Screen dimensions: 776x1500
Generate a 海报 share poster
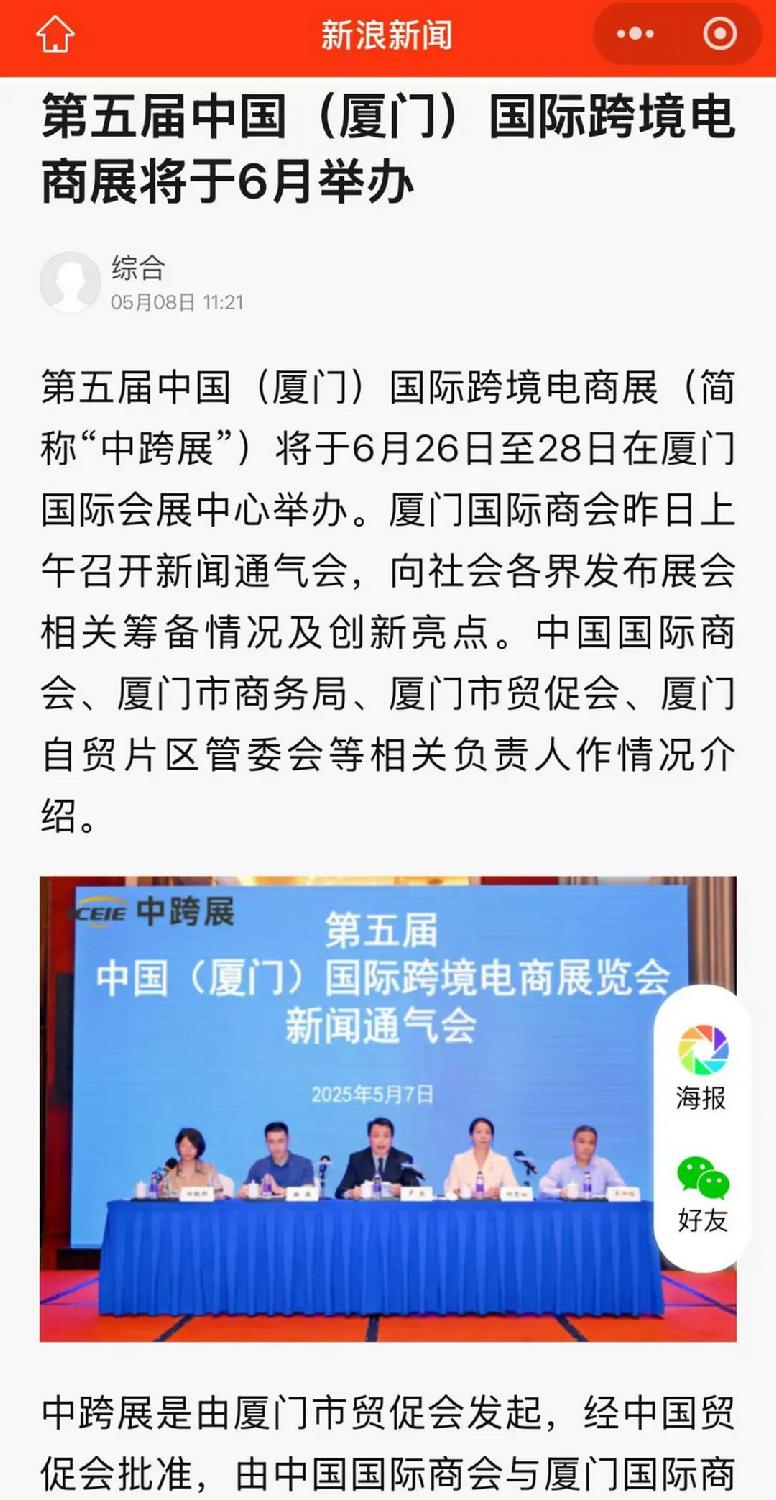pyautogui.click(x=702, y=1066)
